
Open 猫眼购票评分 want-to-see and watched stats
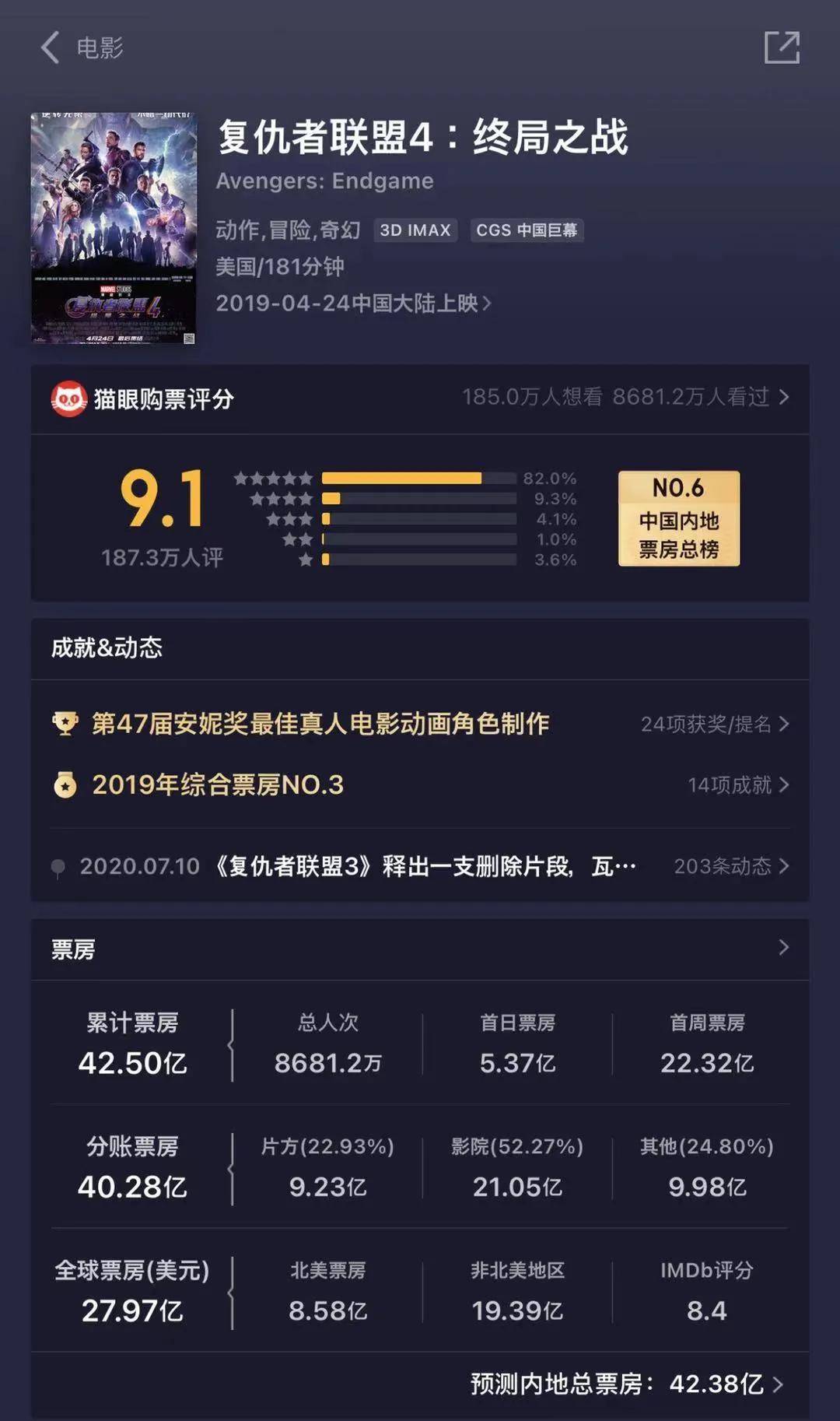click(x=626, y=398)
